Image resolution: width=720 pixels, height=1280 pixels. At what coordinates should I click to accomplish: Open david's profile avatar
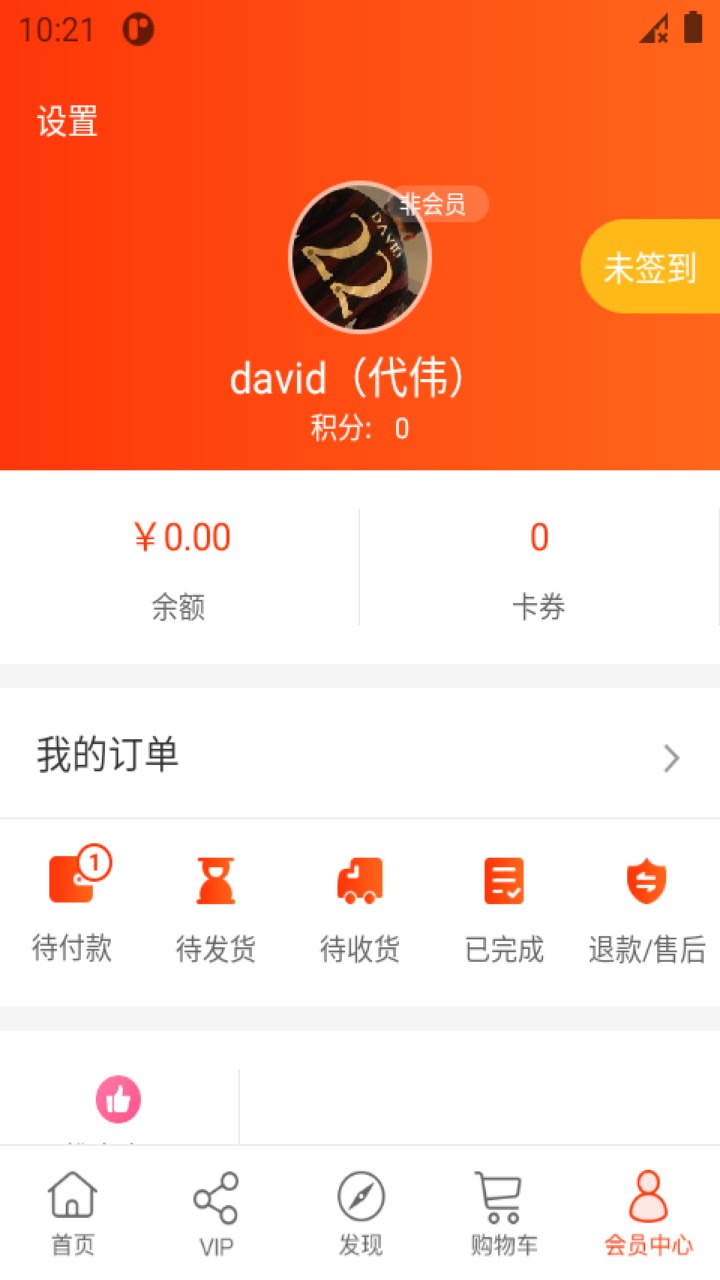359,257
